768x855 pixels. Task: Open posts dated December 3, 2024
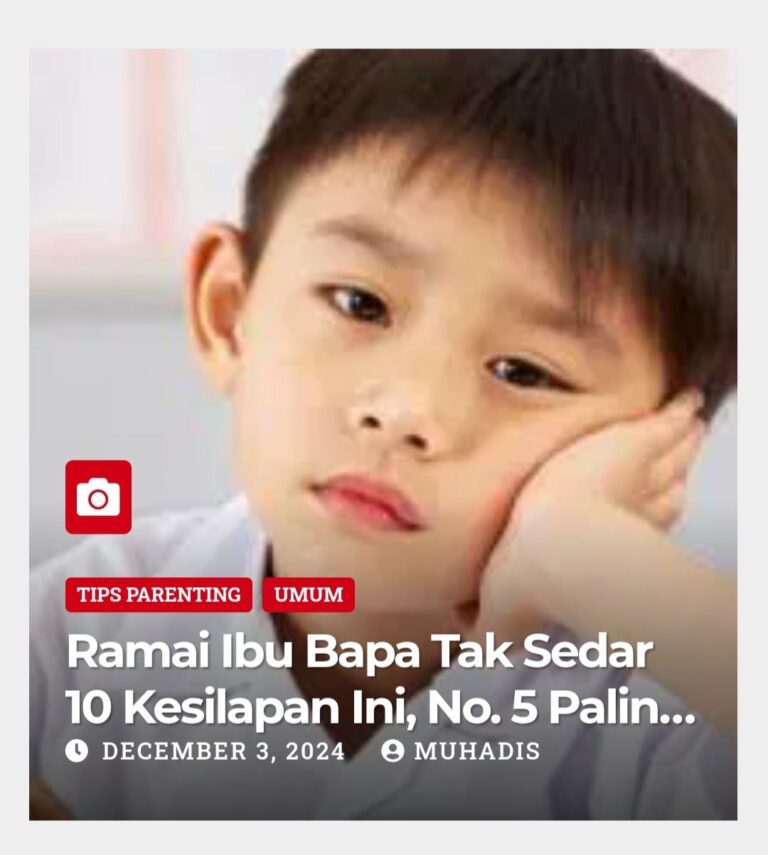pos(223,751)
